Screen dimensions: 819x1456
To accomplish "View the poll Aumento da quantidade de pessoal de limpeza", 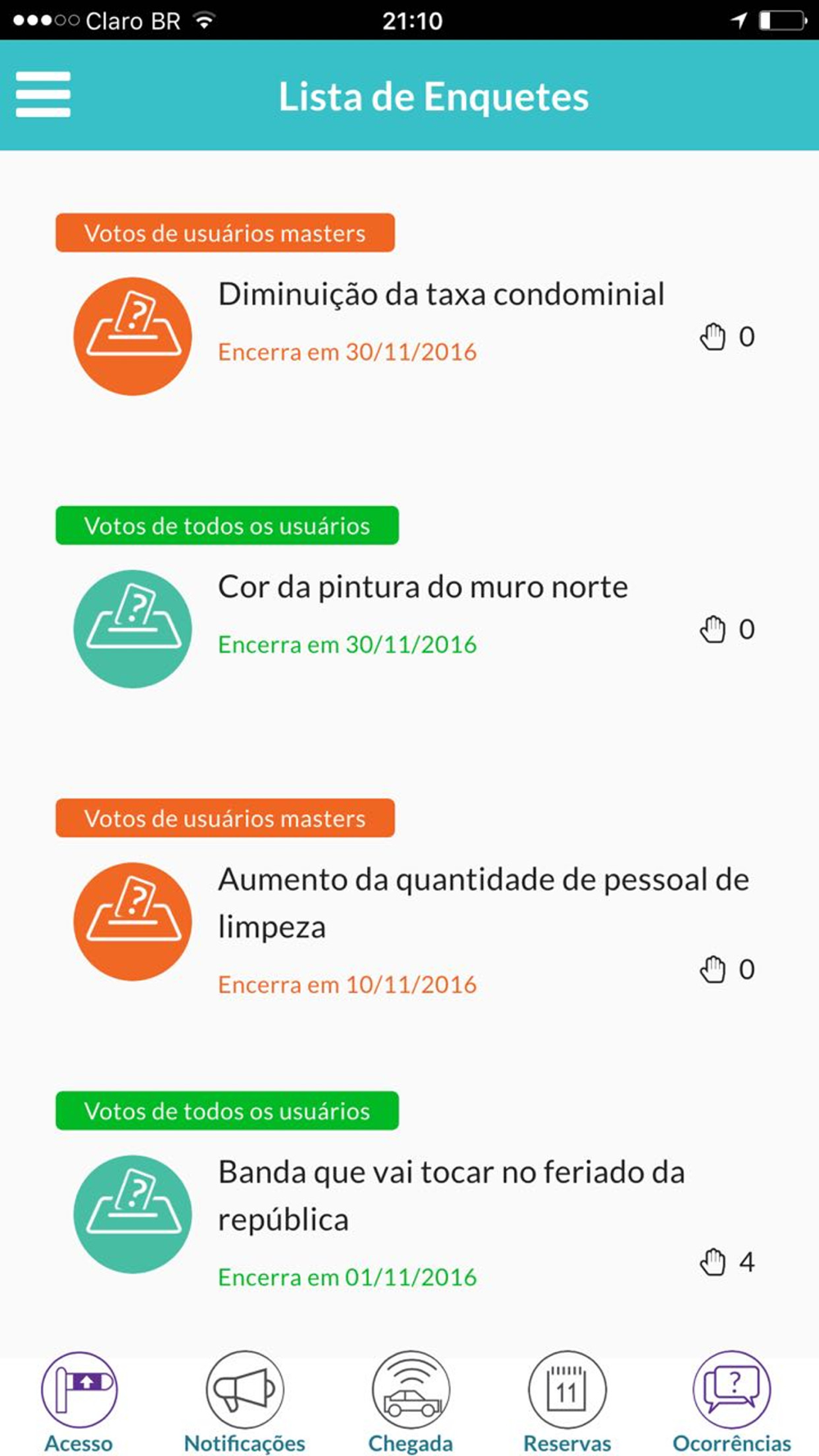I will 409,921.
